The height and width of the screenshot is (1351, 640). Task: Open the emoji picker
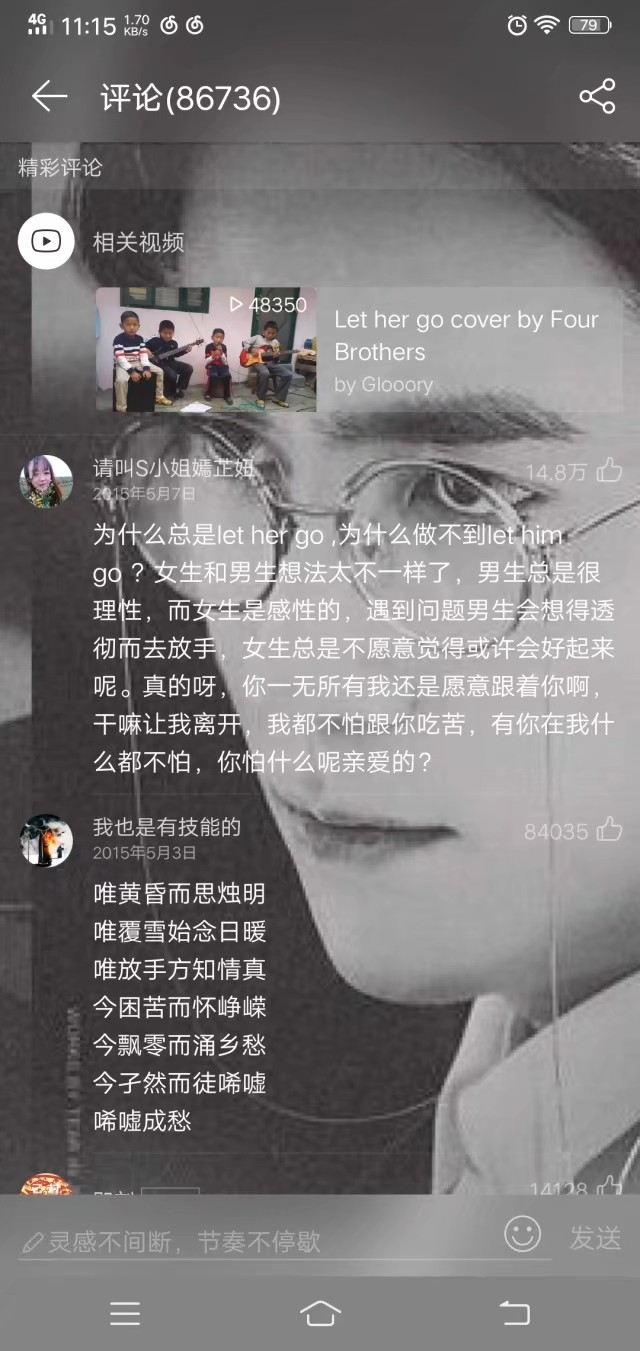tap(522, 1234)
